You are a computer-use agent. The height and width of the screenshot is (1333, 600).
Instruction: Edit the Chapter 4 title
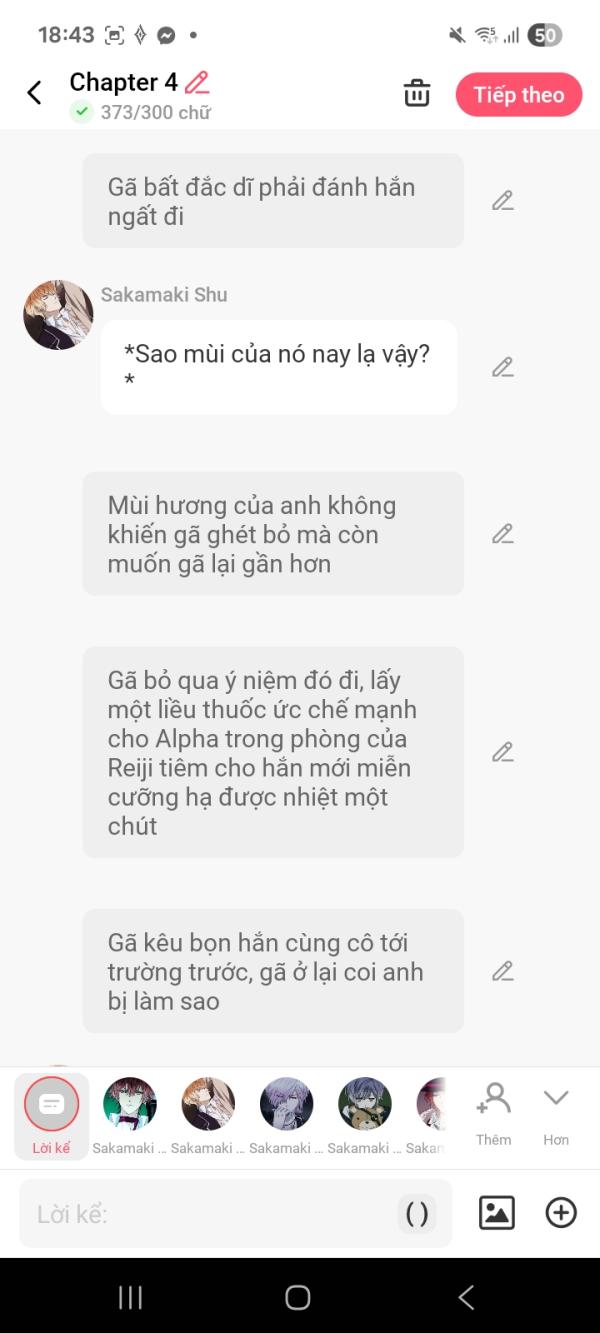(197, 82)
